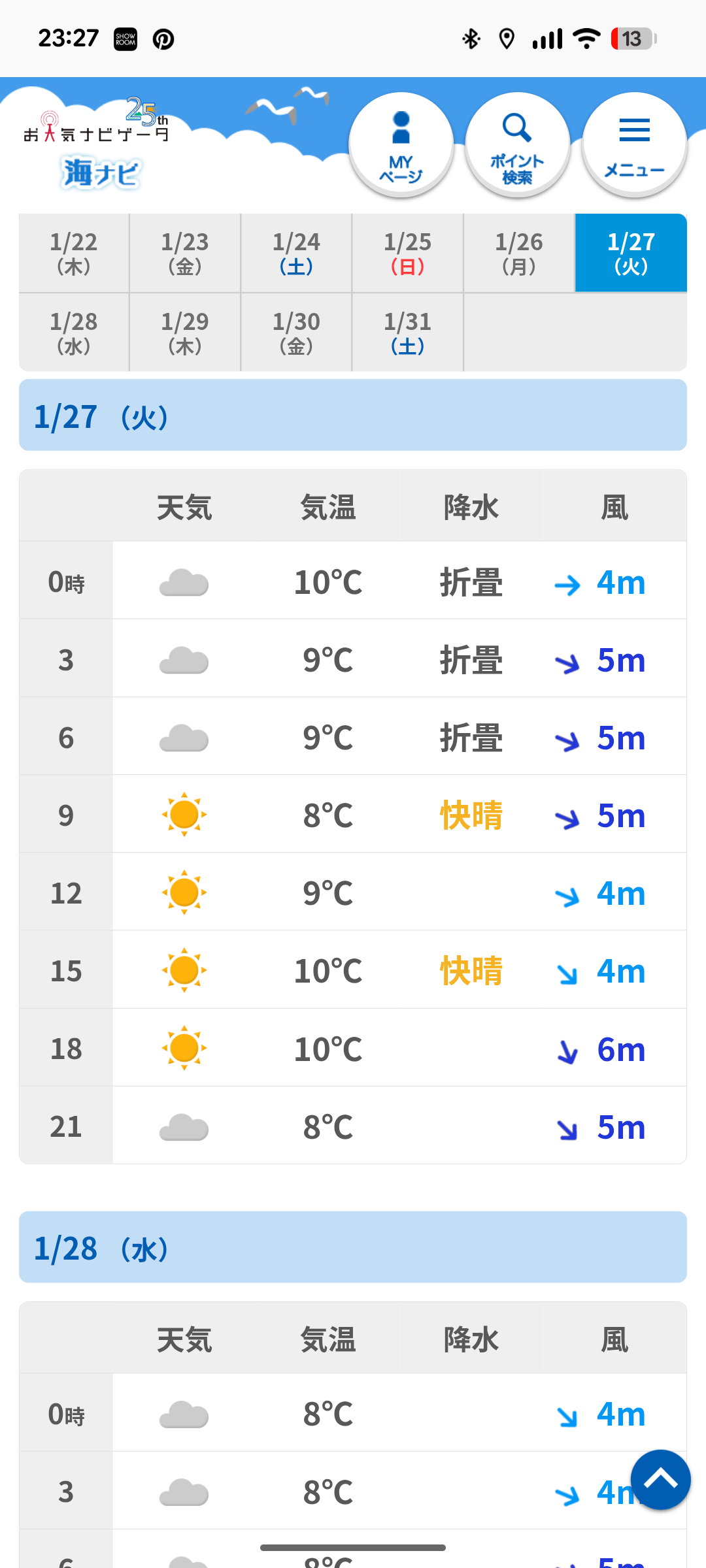Jump to the 1/28 (水) forecast tab
Screen dimensions: 706x1568
[74, 333]
